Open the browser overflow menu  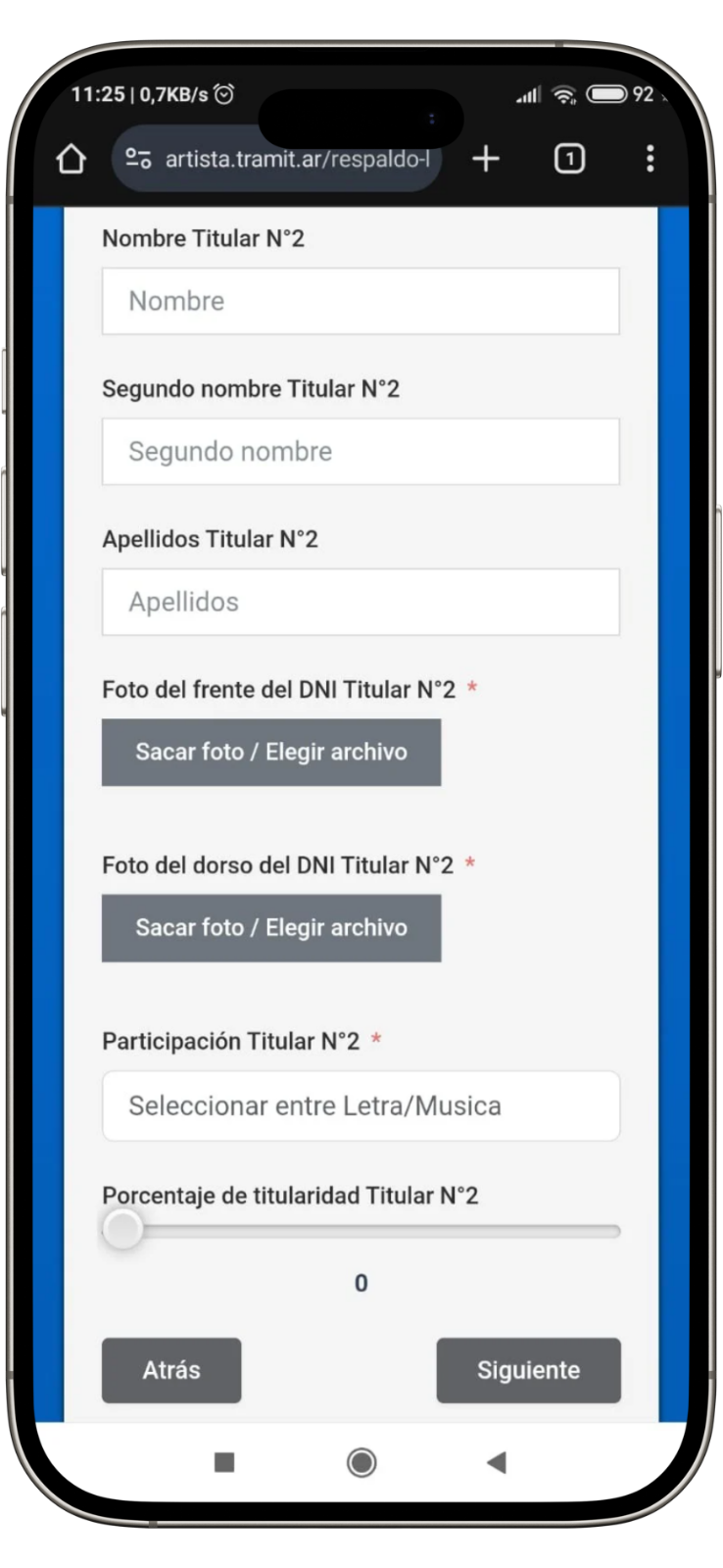coord(650,159)
